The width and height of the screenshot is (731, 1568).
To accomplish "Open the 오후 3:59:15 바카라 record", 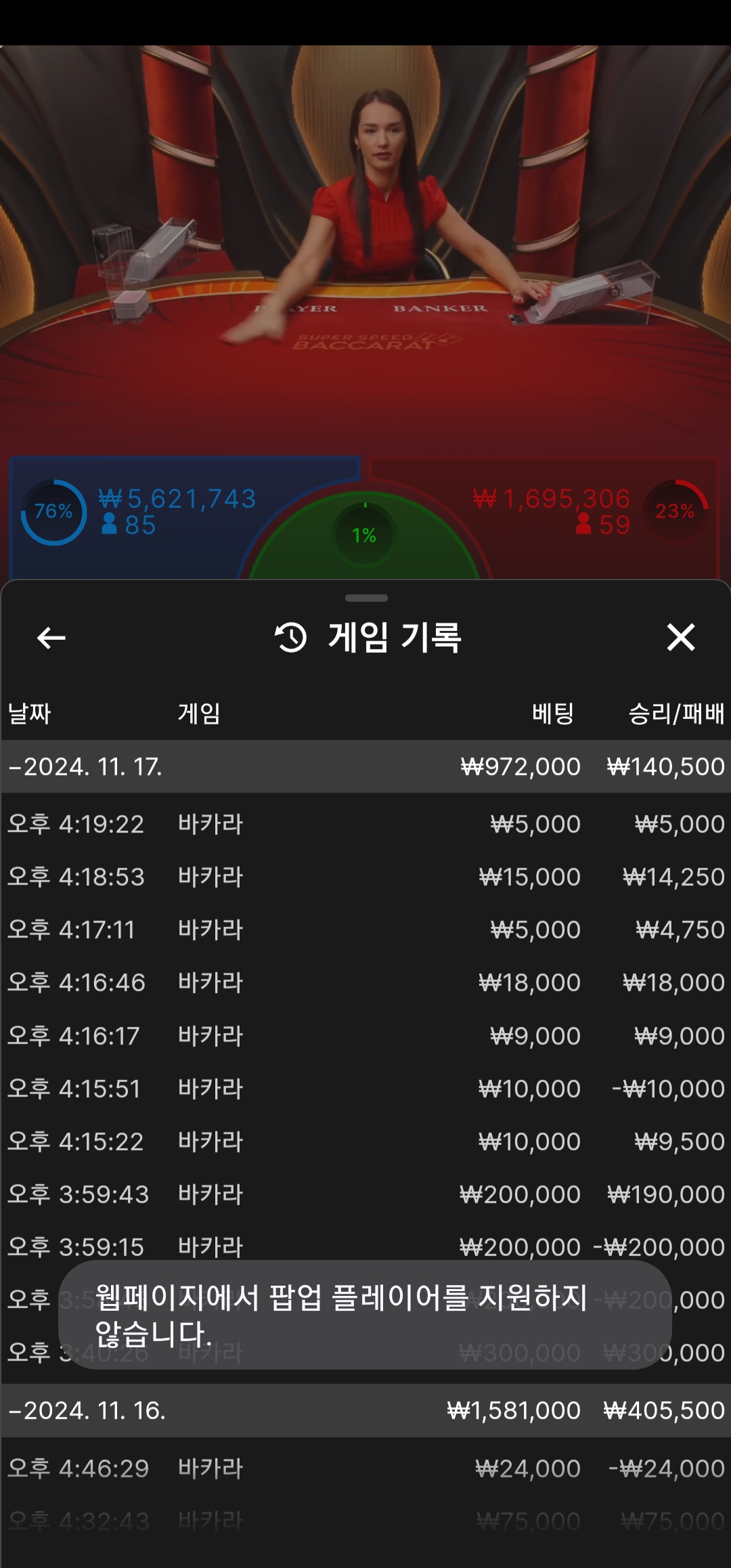I will (x=365, y=1246).
